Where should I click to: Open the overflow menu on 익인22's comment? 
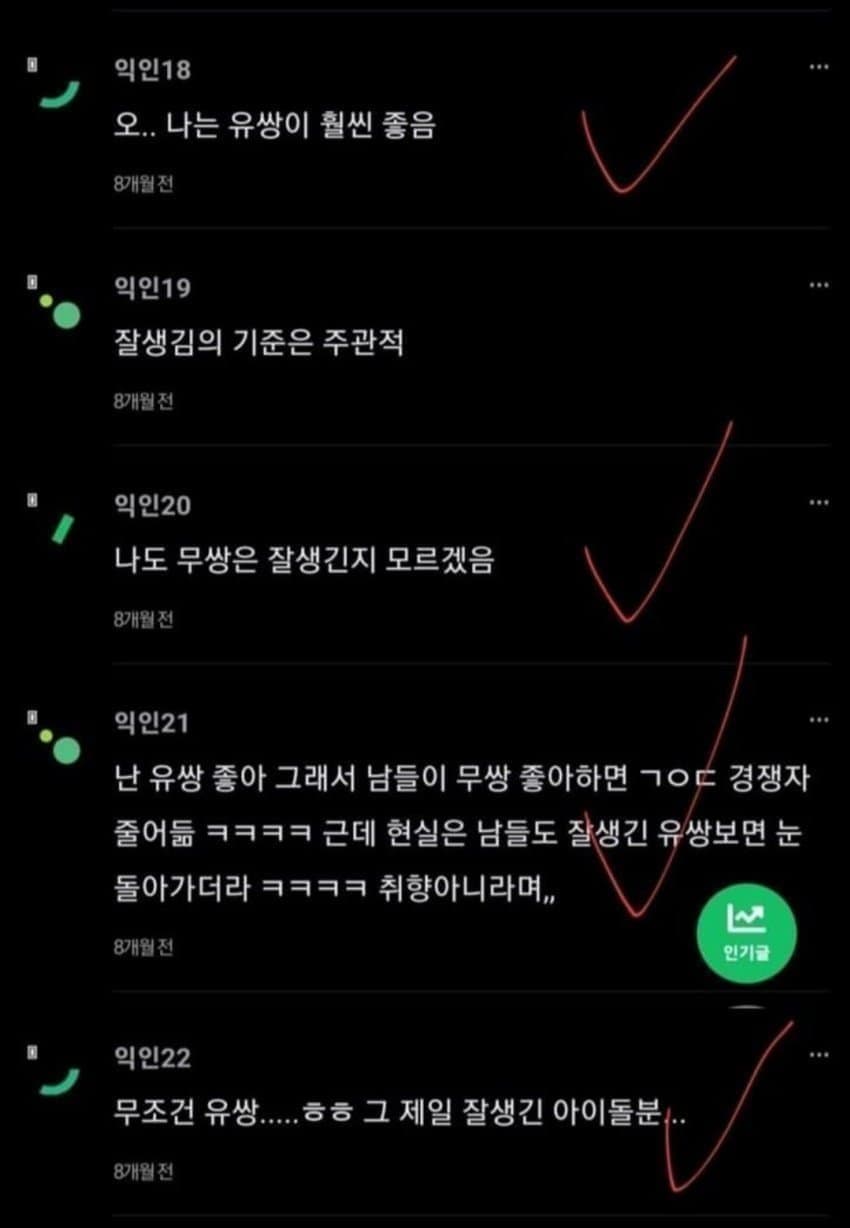coord(819,1054)
